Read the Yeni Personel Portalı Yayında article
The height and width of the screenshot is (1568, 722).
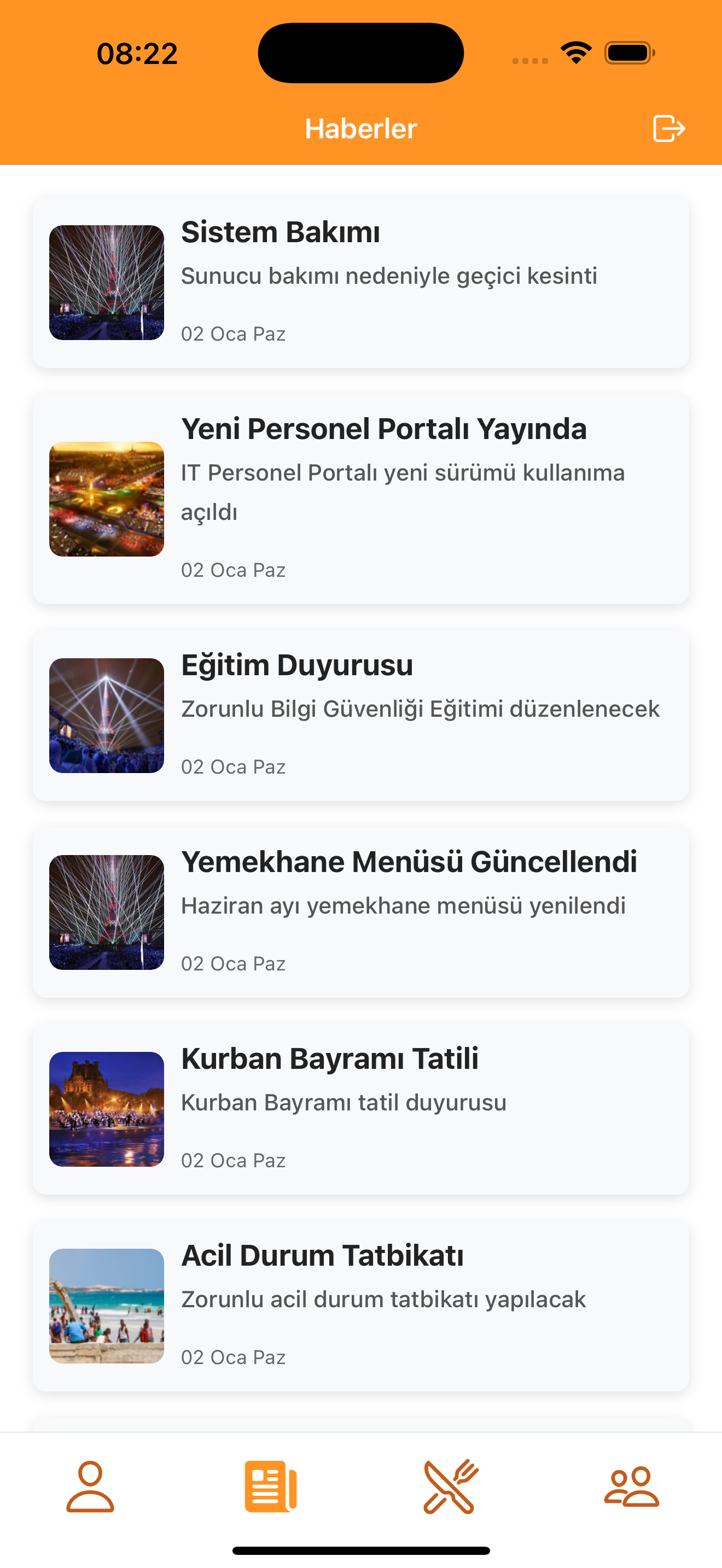pyautogui.click(x=361, y=499)
